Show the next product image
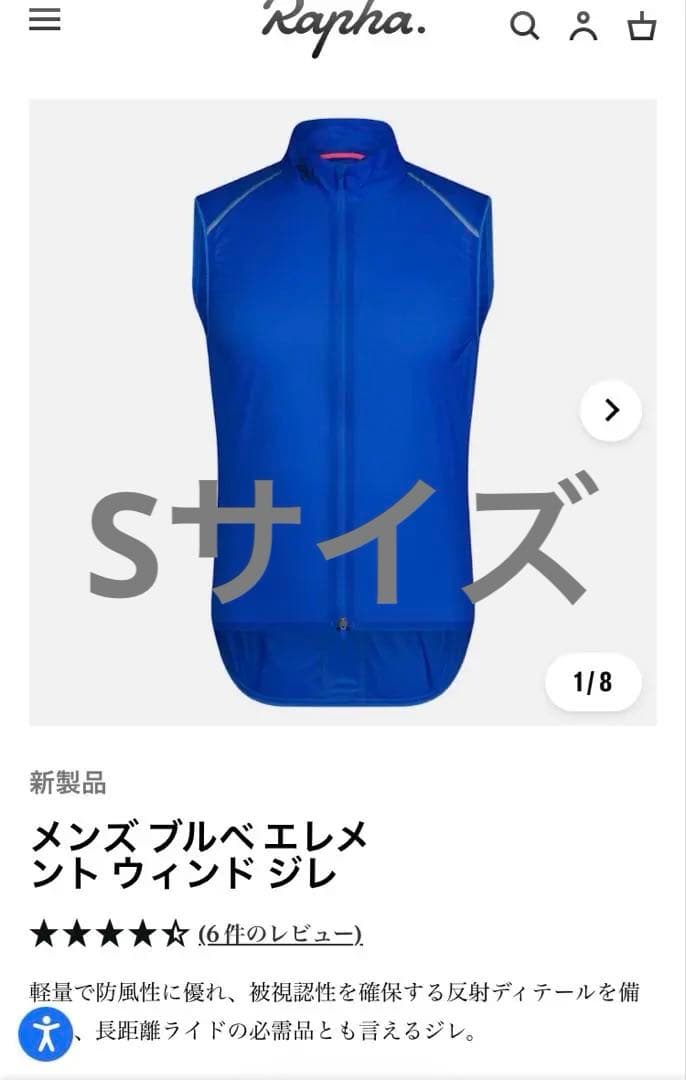The height and width of the screenshot is (1080, 686). (611, 410)
